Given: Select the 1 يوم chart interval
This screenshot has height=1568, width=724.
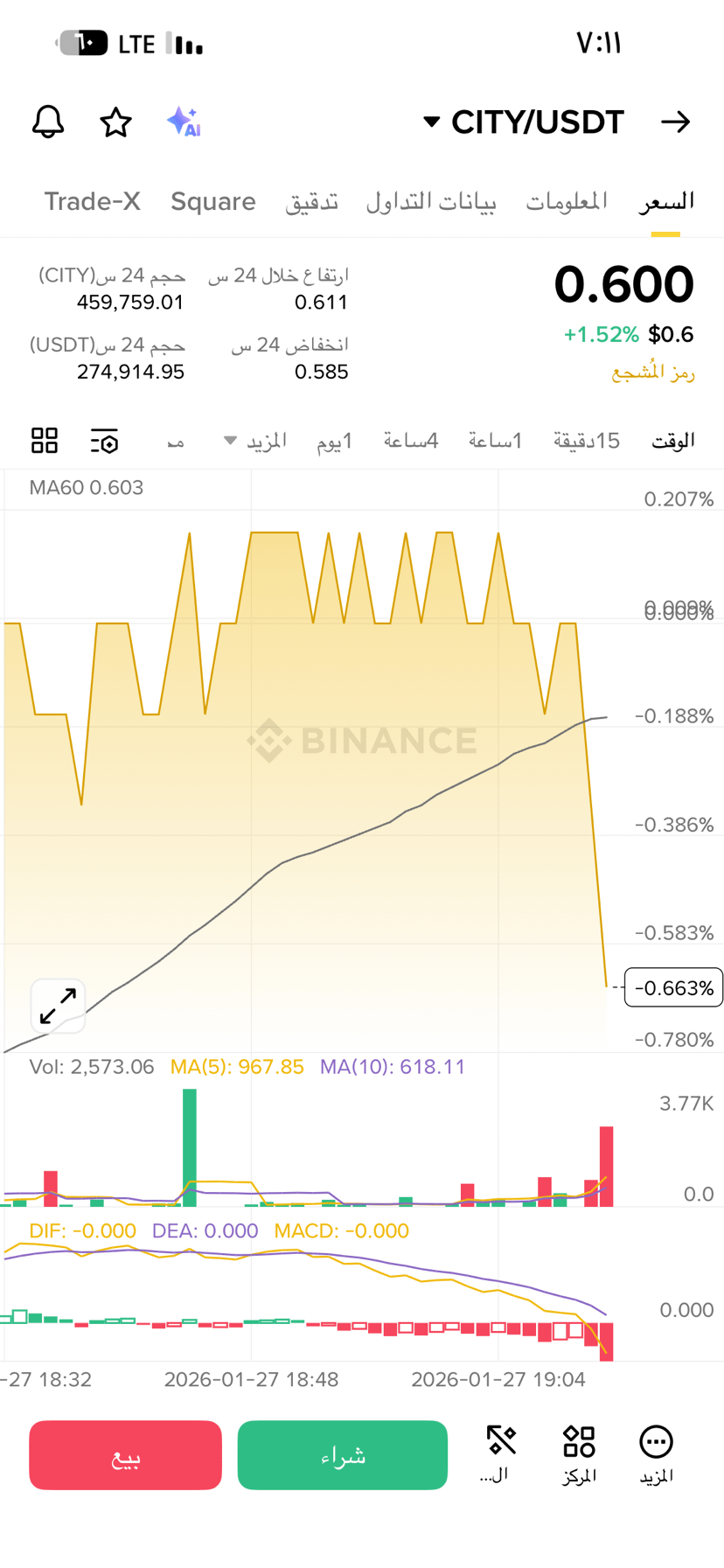Looking at the screenshot, I should tap(335, 441).
